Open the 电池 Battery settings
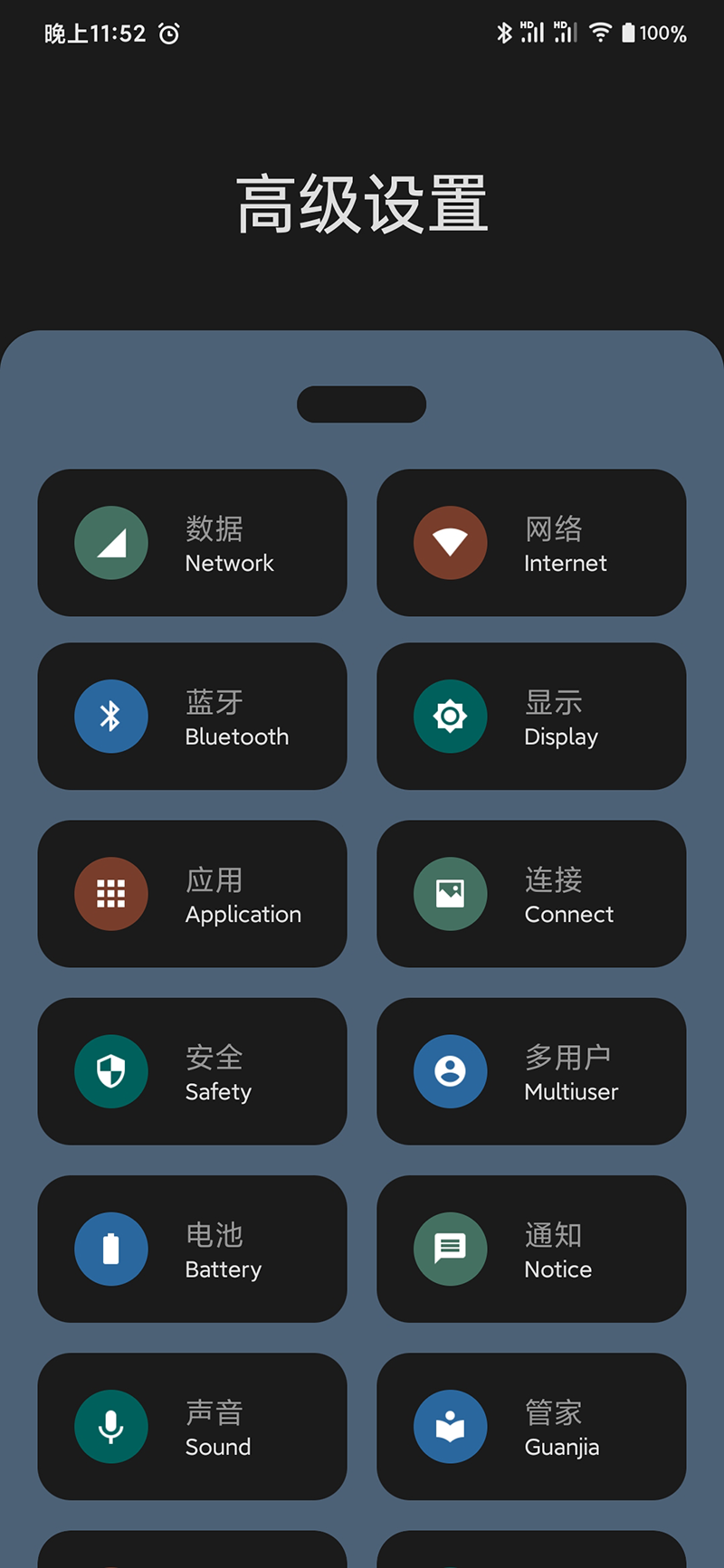Screen dimensions: 724x1568 [192, 1249]
